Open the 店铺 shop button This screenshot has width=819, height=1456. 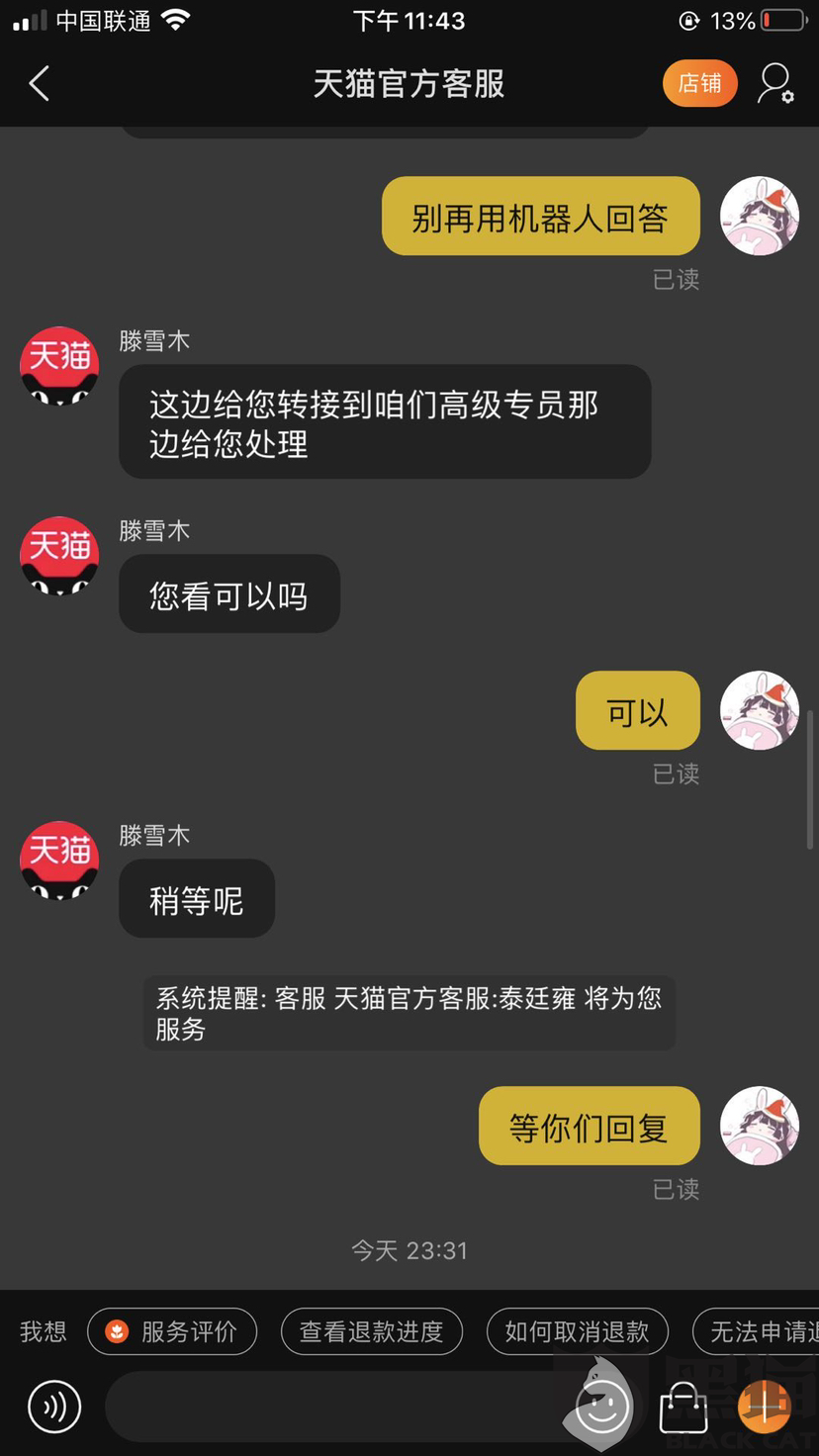699,84
